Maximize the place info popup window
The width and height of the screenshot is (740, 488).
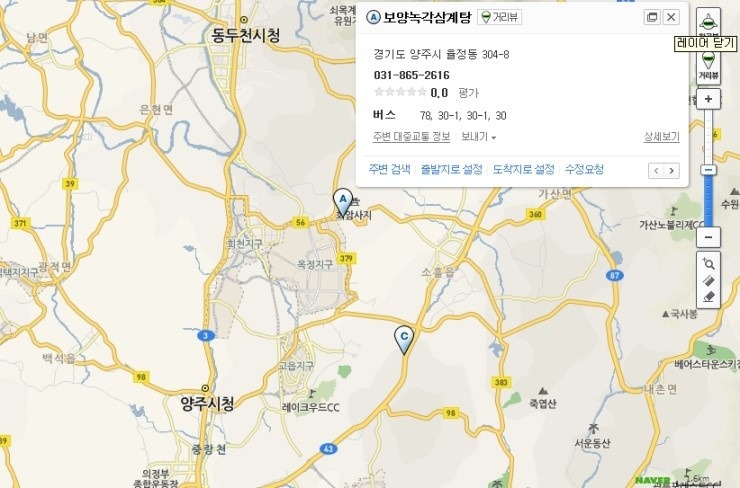652,17
